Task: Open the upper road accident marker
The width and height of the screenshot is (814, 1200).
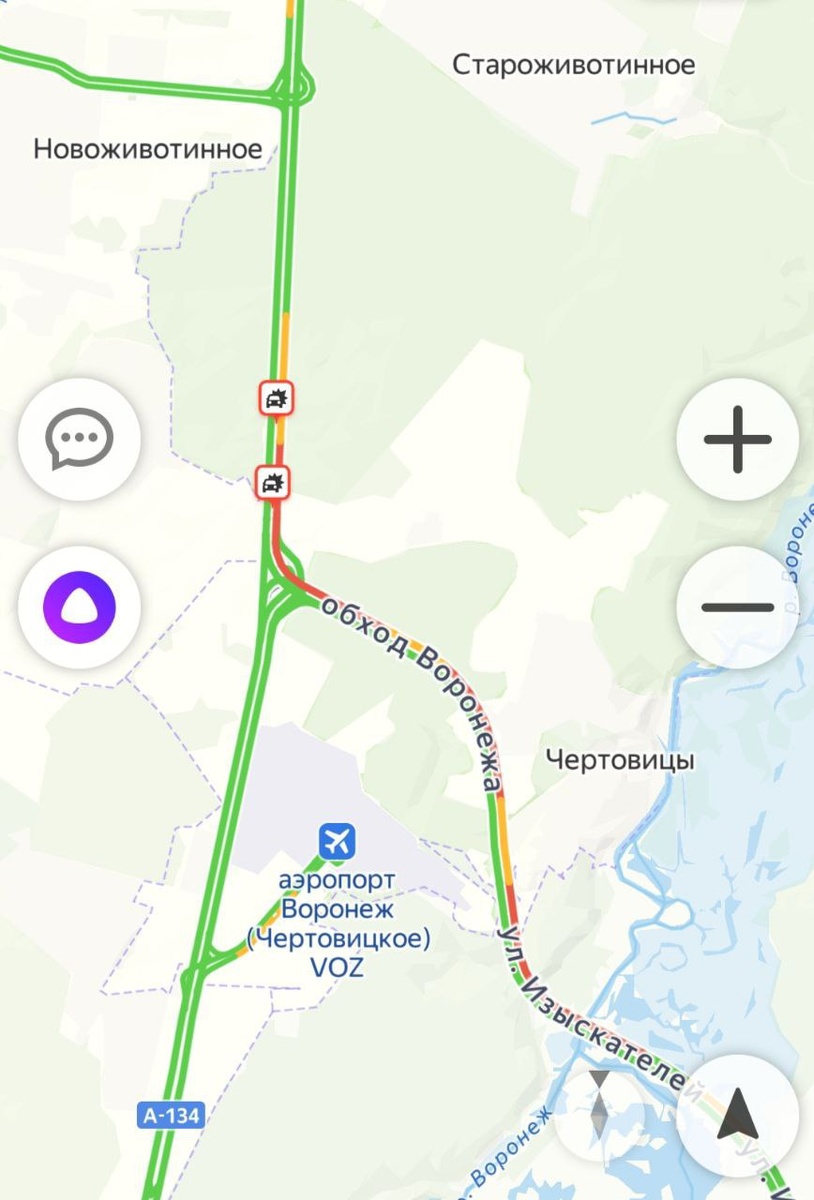Action: click(x=275, y=399)
